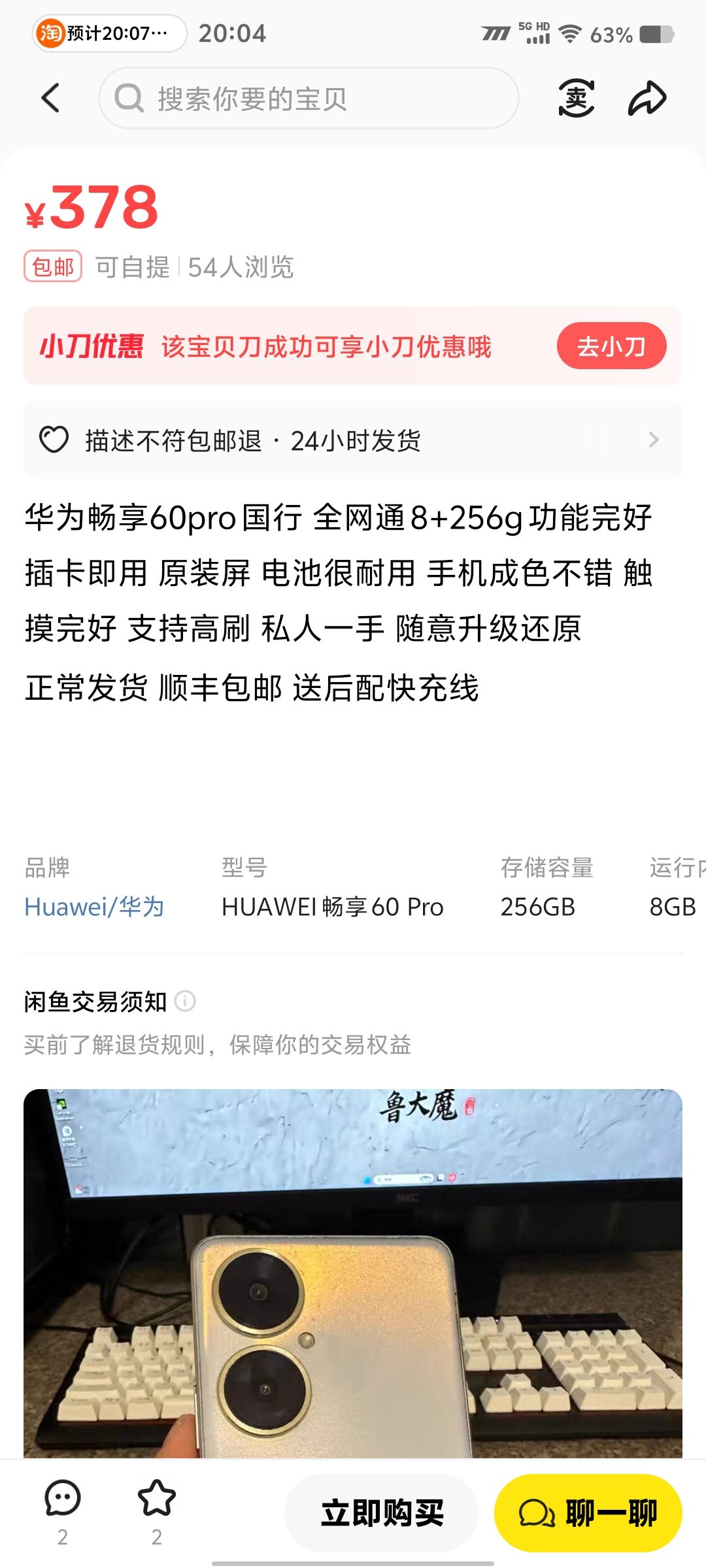This screenshot has width=706, height=1568.
Task: Go back using the top-left arrow
Action: [x=51, y=99]
